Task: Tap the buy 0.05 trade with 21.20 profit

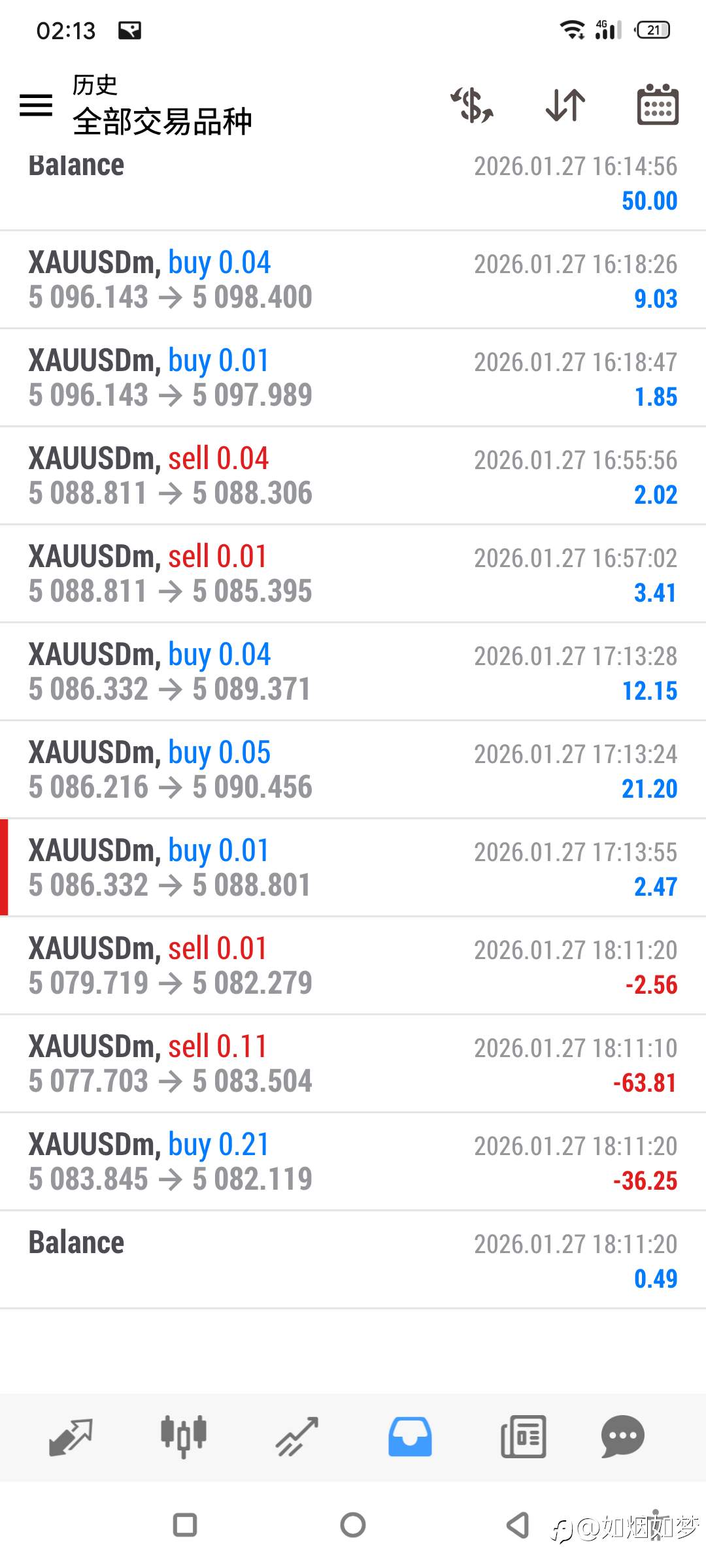Action: click(x=353, y=768)
